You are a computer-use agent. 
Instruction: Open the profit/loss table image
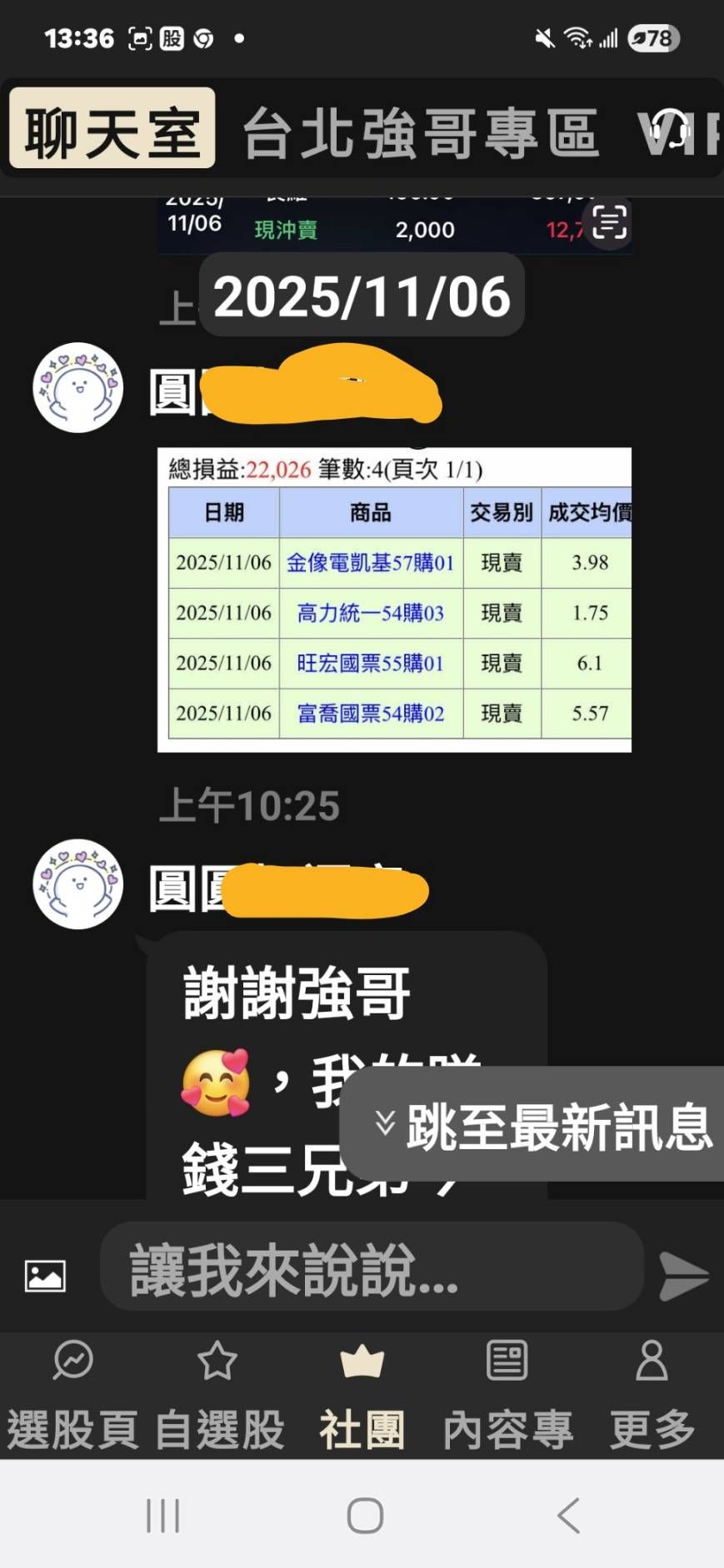click(394, 600)
